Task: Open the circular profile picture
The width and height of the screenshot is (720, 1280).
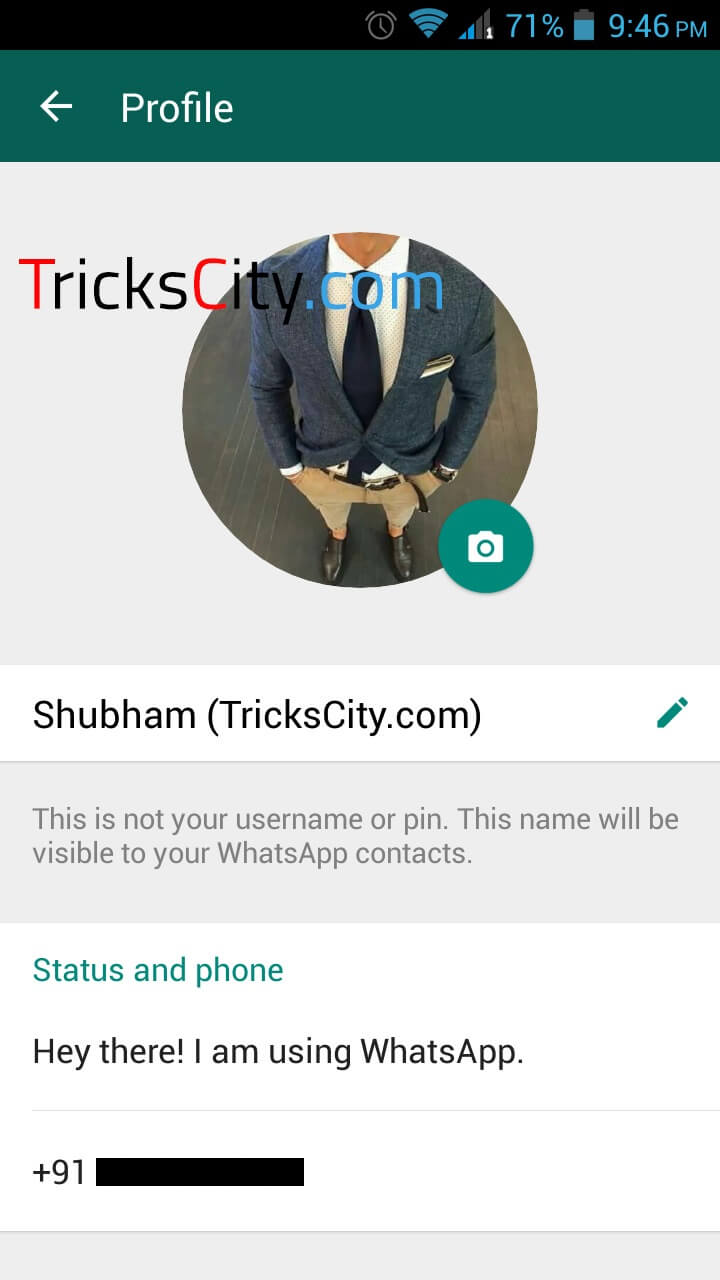Action: [x=360, y=410]
